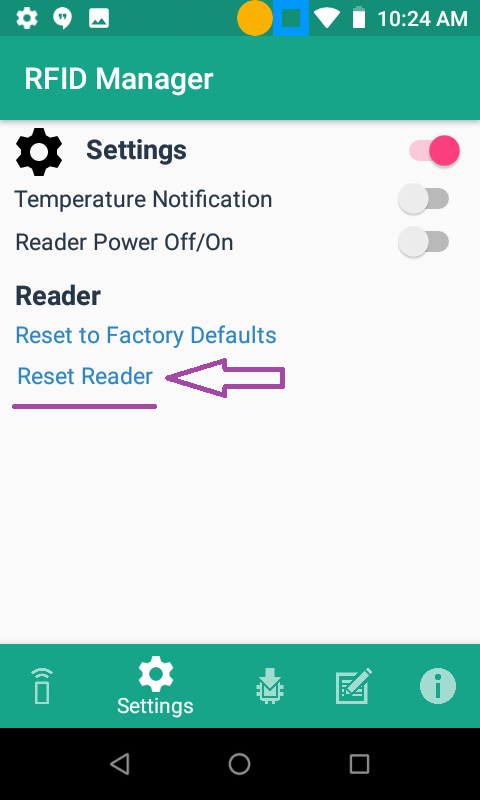
Task: Toggle the main Settings switch off
Action: click(434, 151)
